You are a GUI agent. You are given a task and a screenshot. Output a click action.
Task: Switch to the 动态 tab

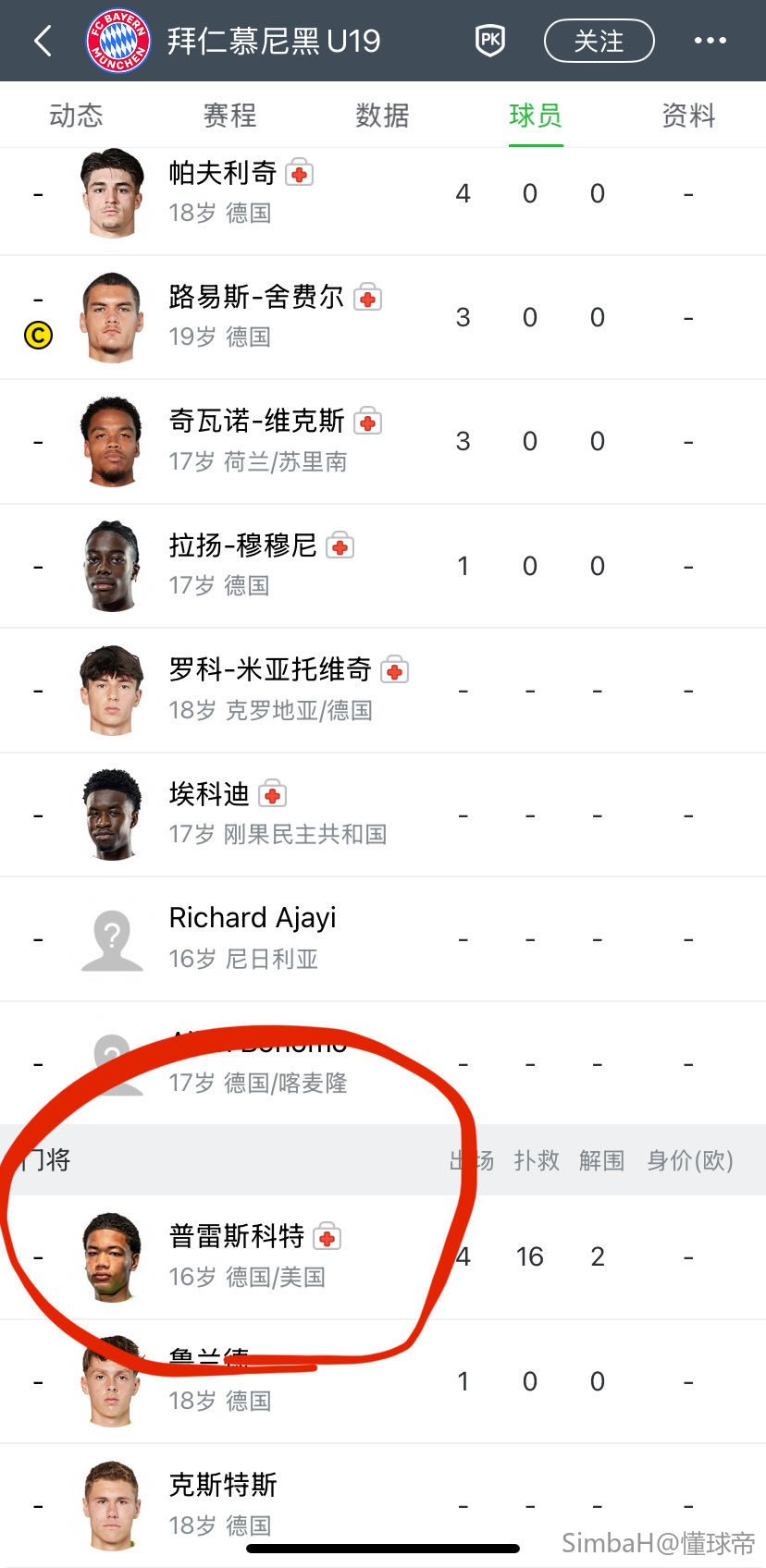76,116
